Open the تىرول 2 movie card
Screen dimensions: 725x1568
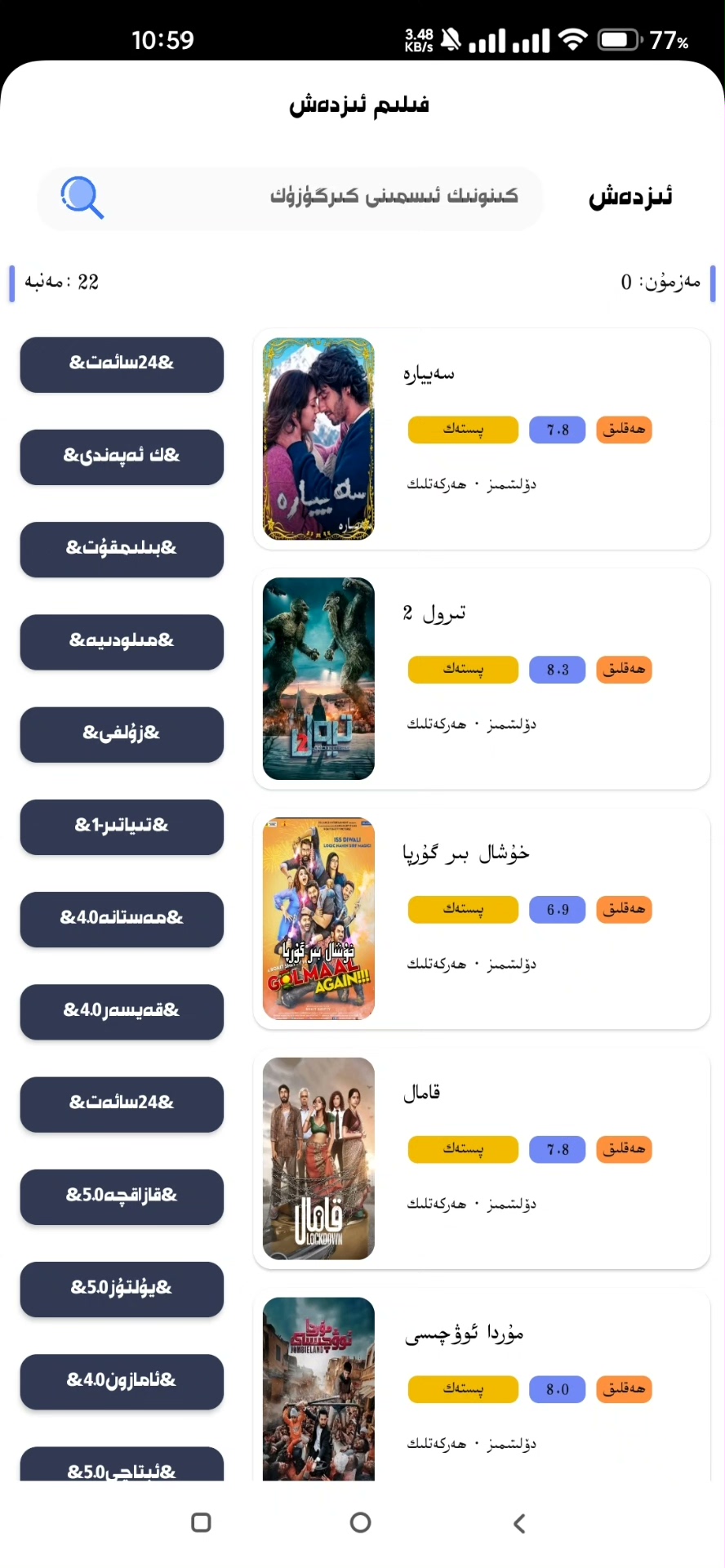click(x=481, y=679)
